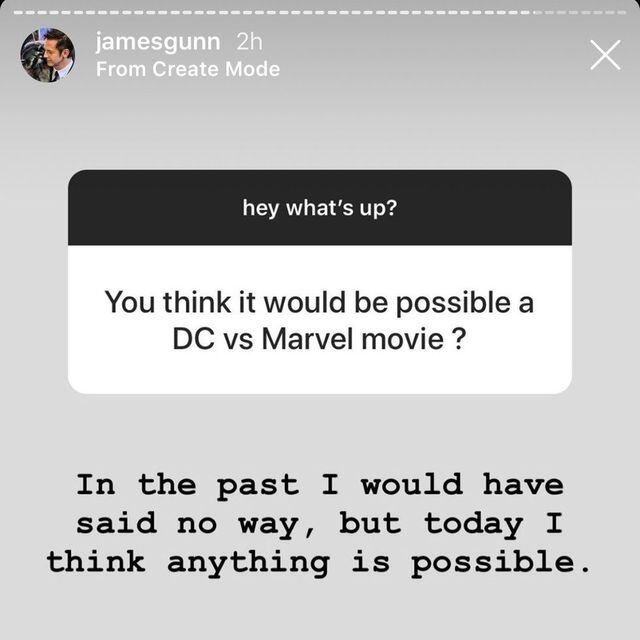Screen dimensions: 640x640
Task: Open jamesgunn's profile picture
Action: click(x=47, y=55)
